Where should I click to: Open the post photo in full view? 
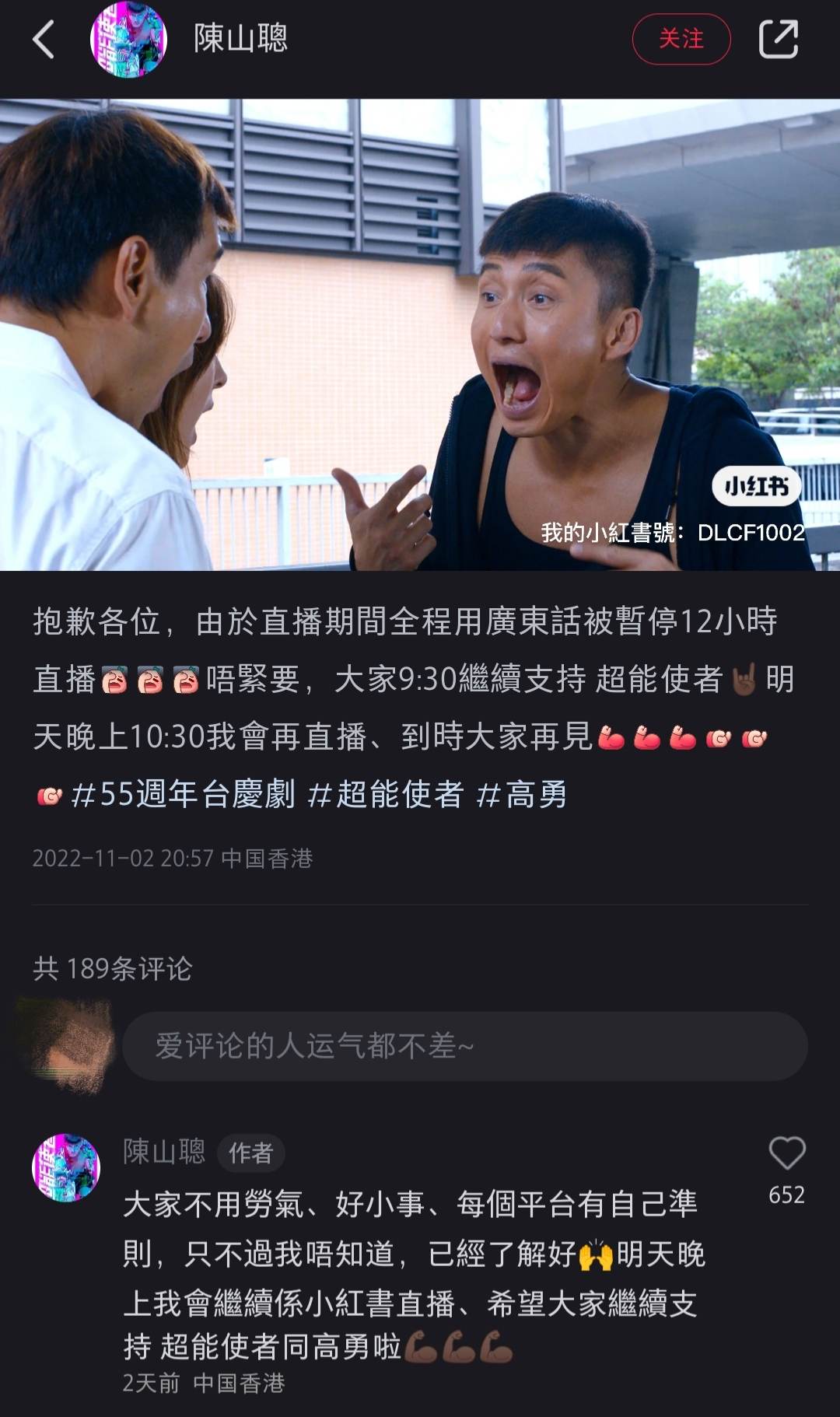point(420,334)
